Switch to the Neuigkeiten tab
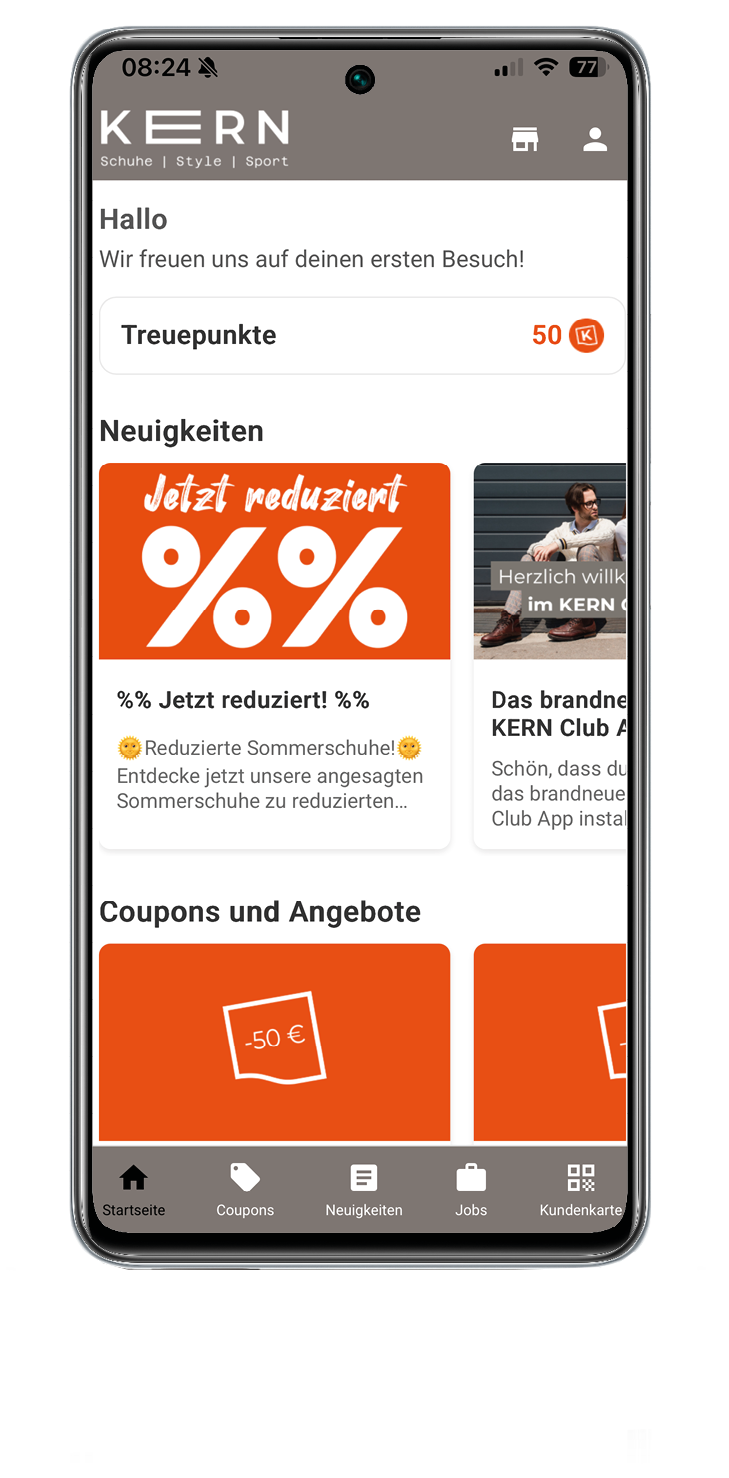Image resolution: width=729 pixels, height=1478 pixels. pos(364,1190)
